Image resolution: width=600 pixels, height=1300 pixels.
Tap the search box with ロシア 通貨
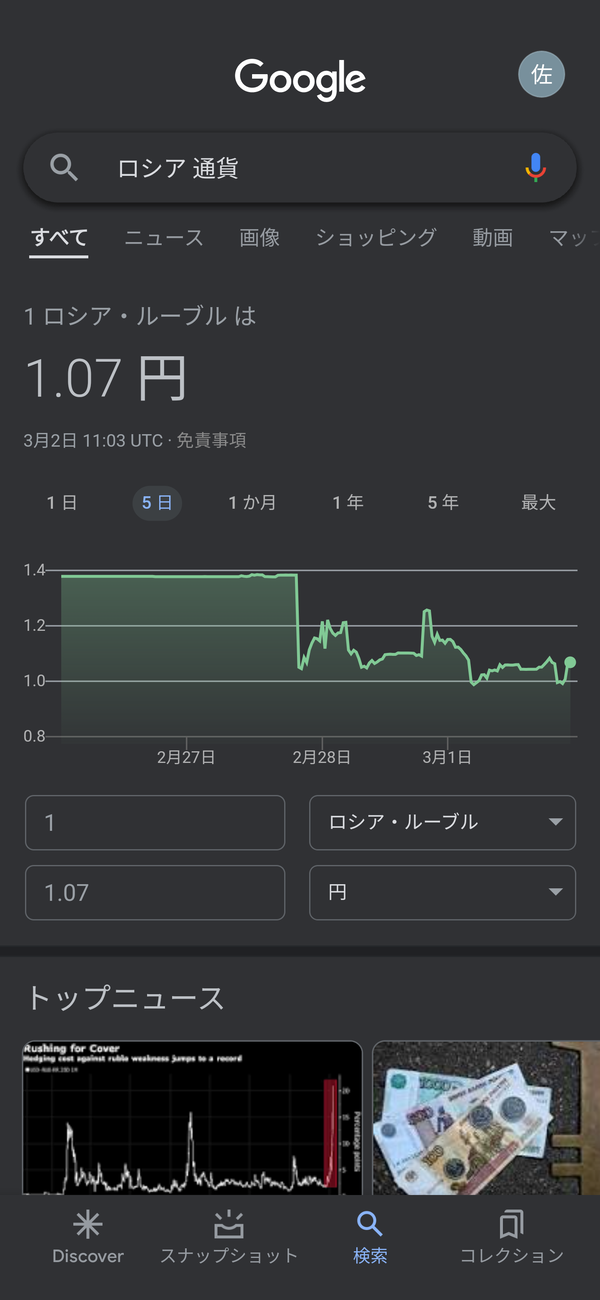300,168
